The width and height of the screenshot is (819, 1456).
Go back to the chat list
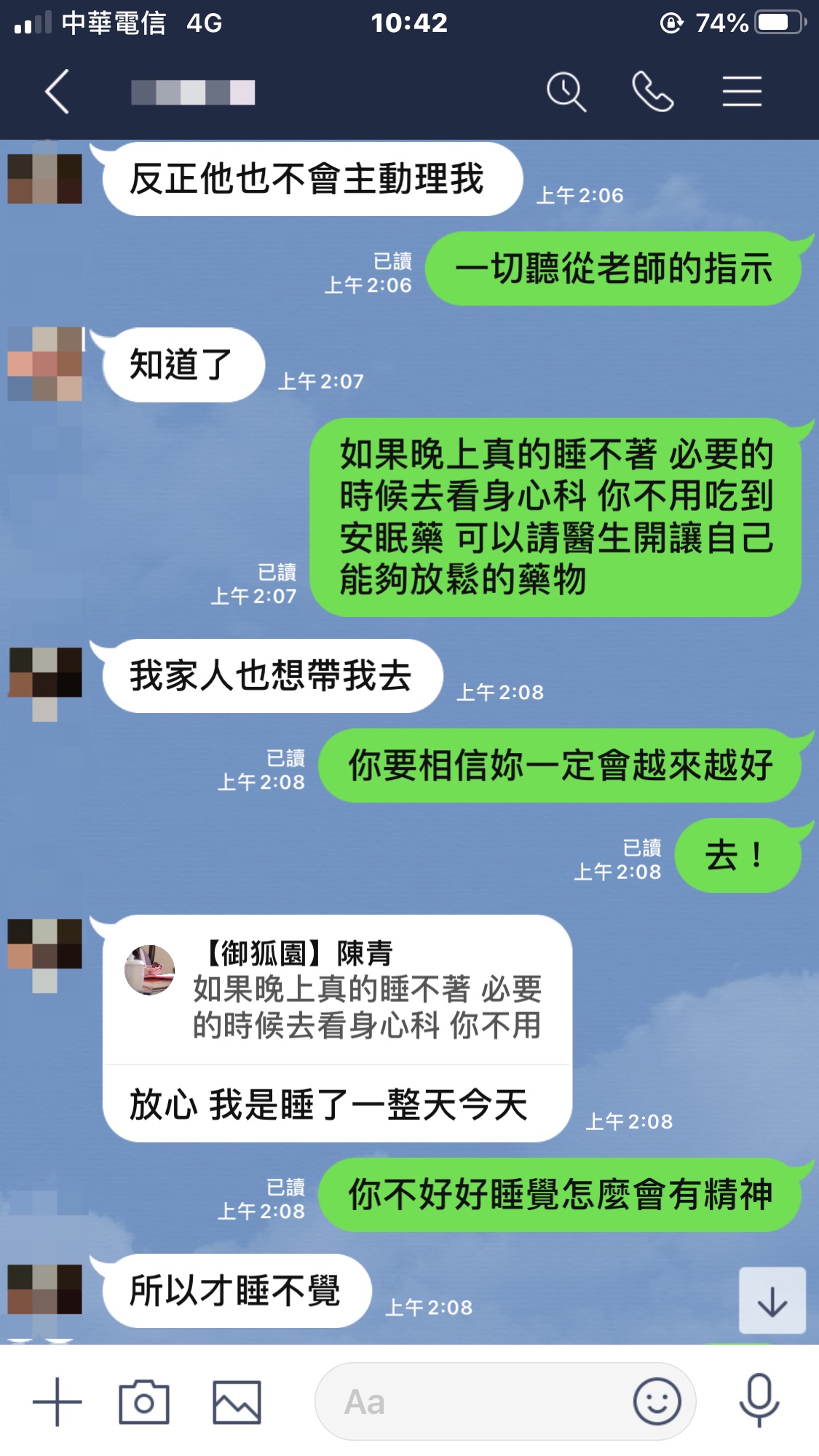click(x=57, y=92)
